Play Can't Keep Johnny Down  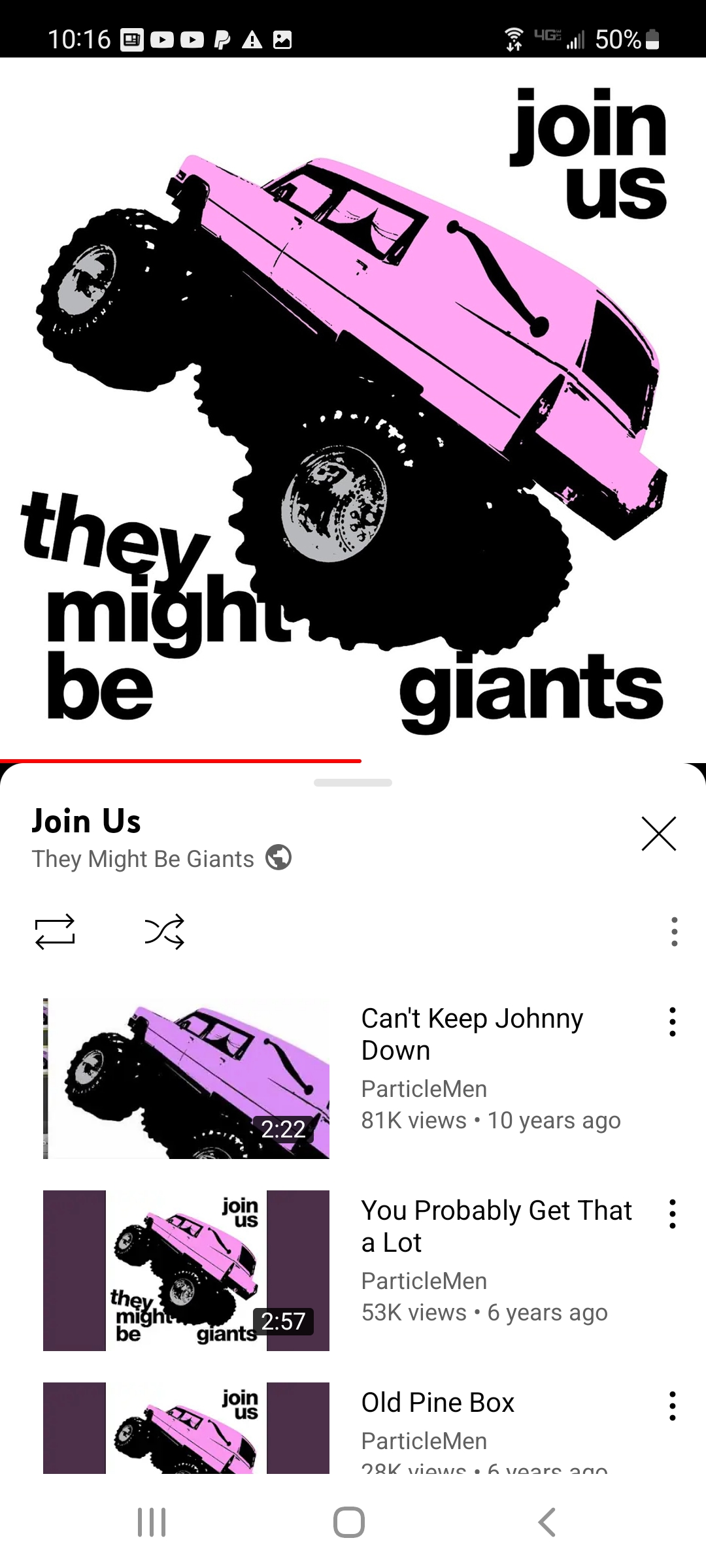point(186,1079)
